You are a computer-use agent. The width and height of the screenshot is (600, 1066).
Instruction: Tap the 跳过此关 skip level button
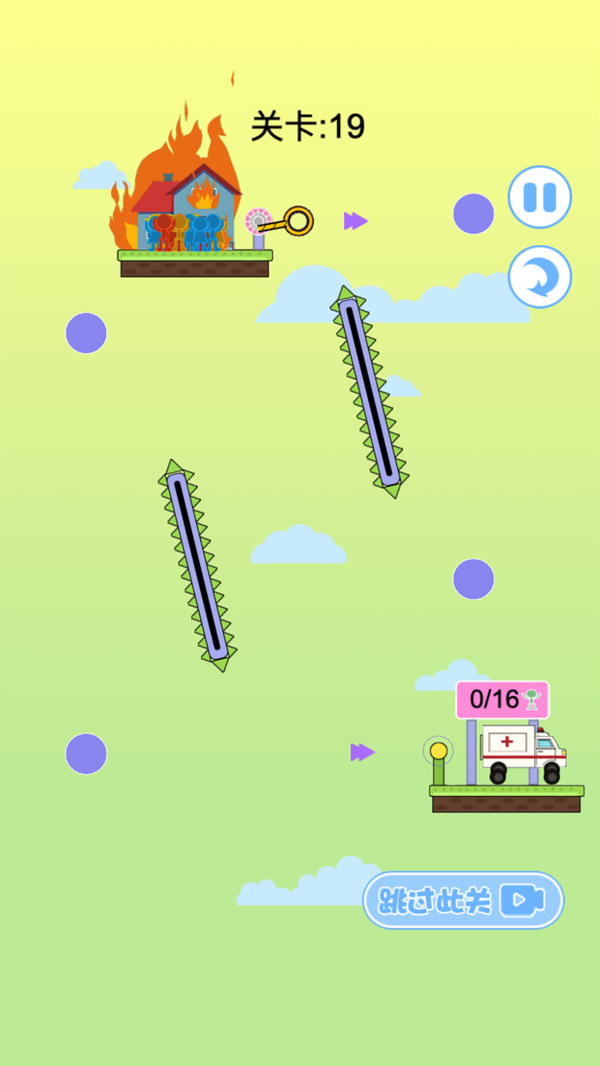click(x=463, y=900)
